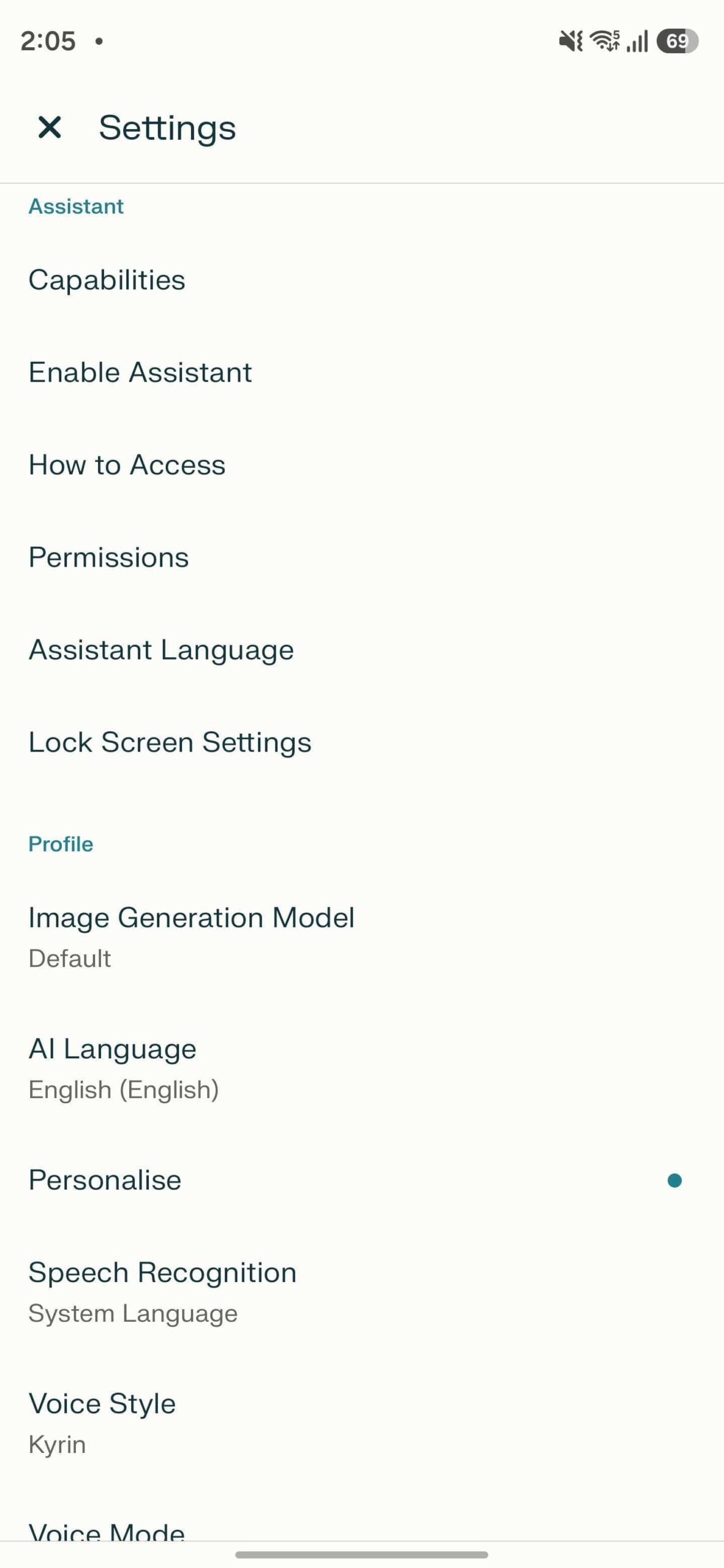Close the Settings screen
This screenshot has width=724, height=1568.
50,128
